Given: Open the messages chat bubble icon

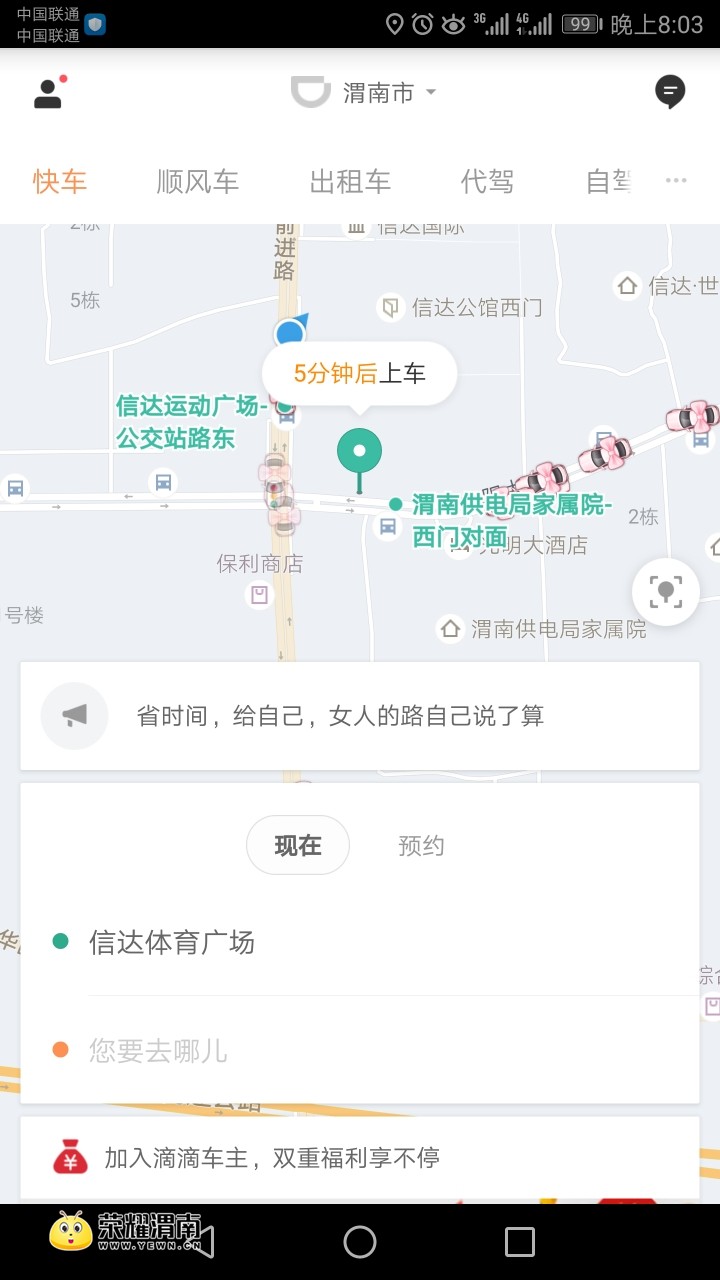Looking at the screenshot, I should click(x=669, y=92).
